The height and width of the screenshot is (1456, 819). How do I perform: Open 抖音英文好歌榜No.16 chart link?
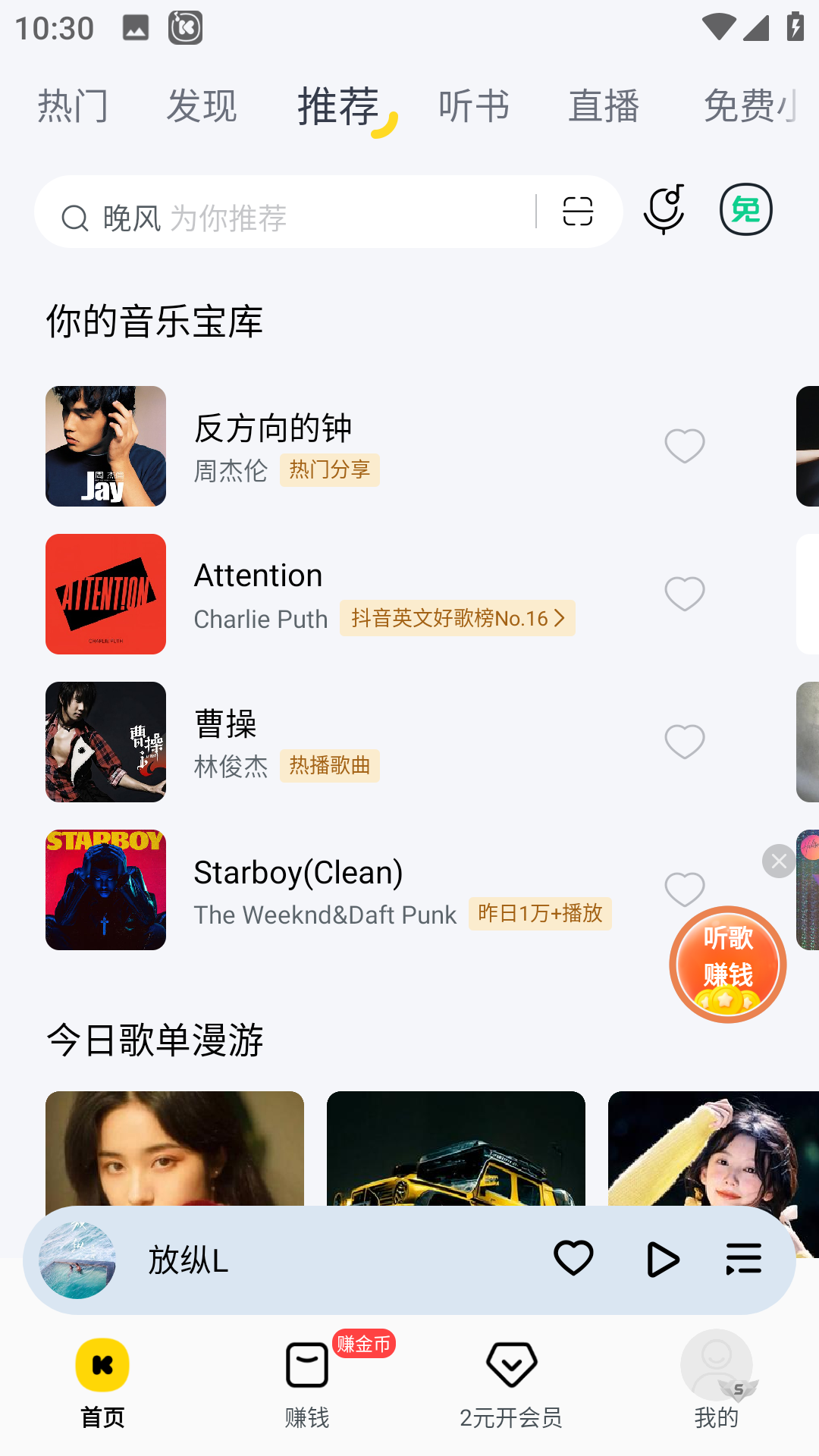pyautogui.click(x=457, y=618)
